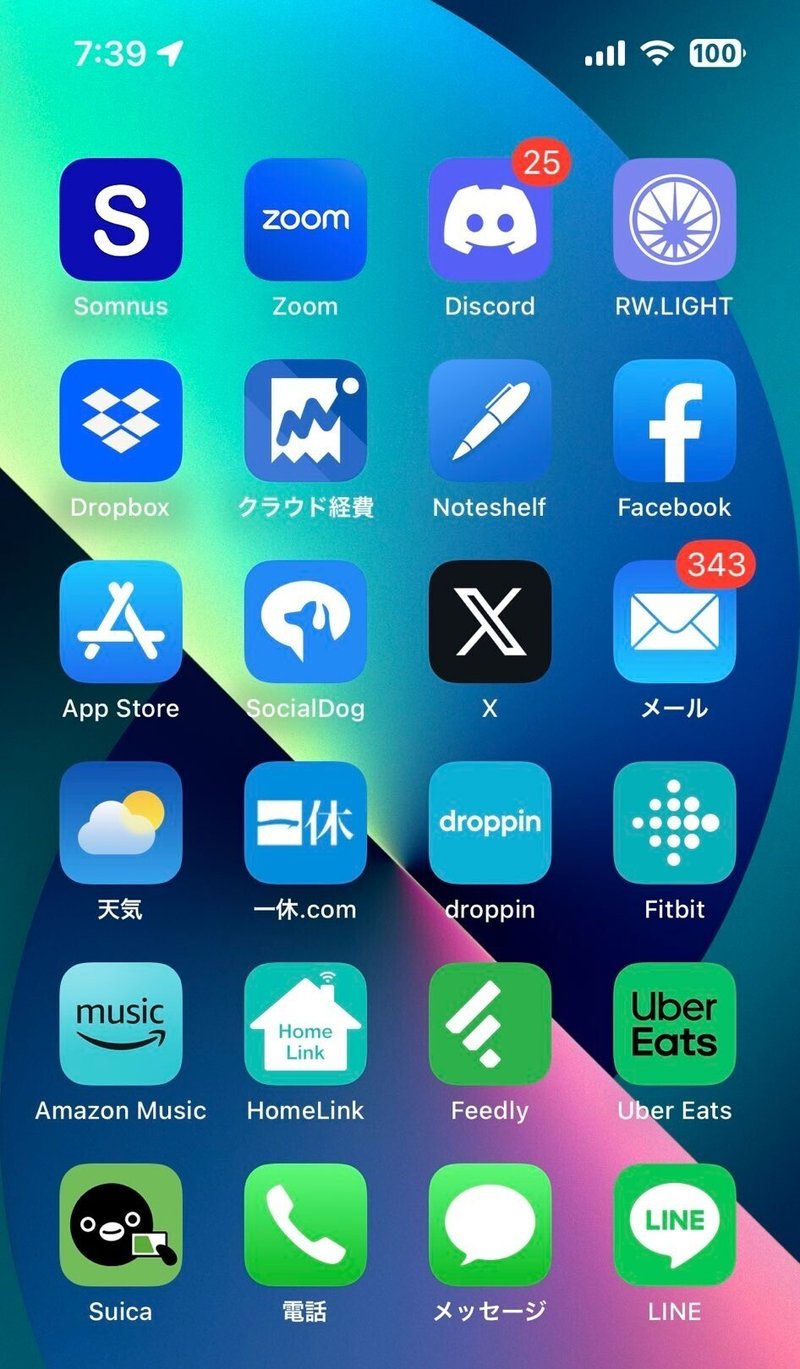Open Suica
The width and height of the screenshot is (800, 1369).
[121, 1225]
